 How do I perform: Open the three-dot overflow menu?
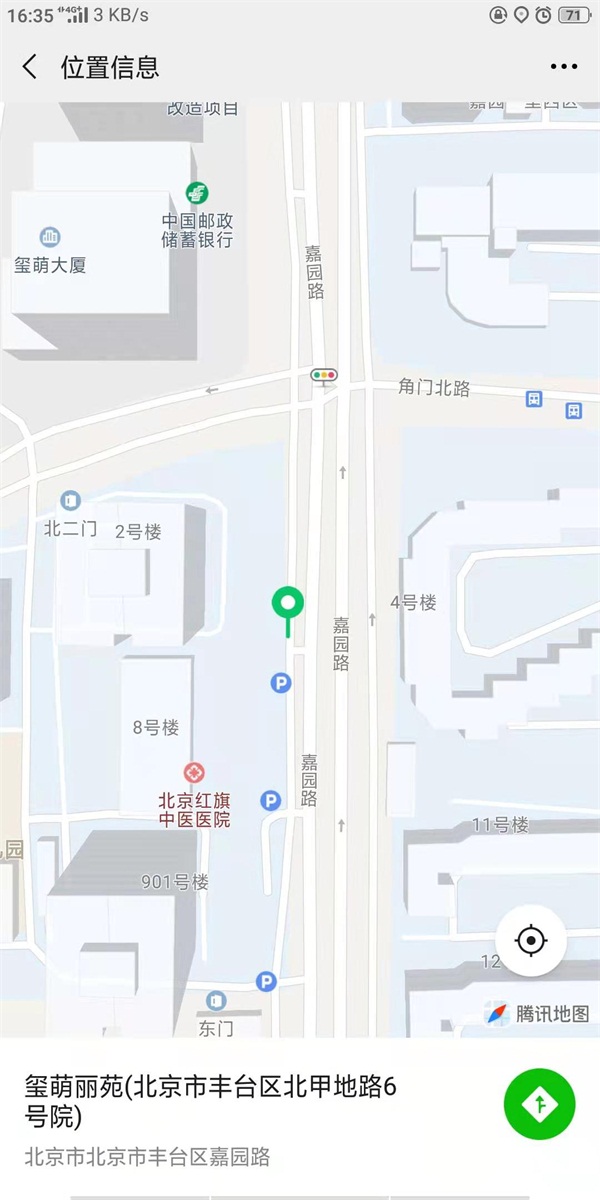click(564, 67)
